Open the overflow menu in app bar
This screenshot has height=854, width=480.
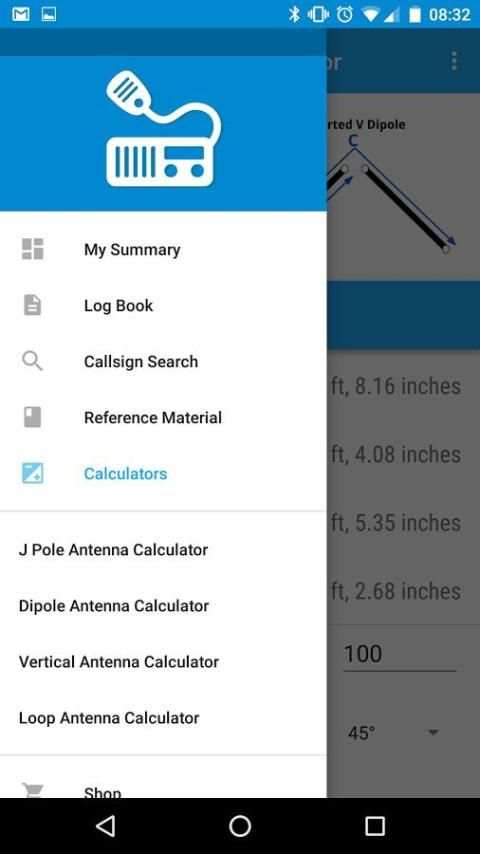tap(454, 62)
